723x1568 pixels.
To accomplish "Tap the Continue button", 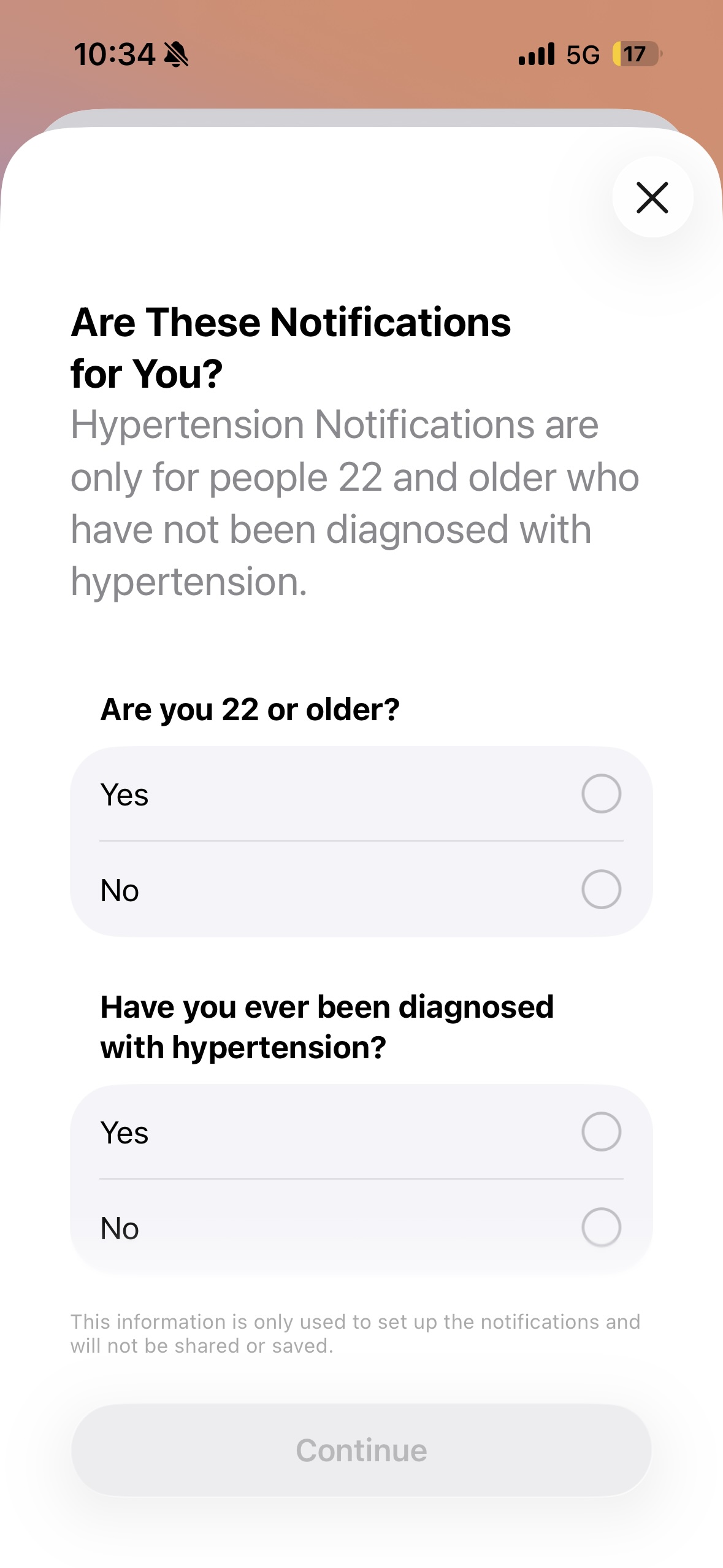I will point(361,1450).
